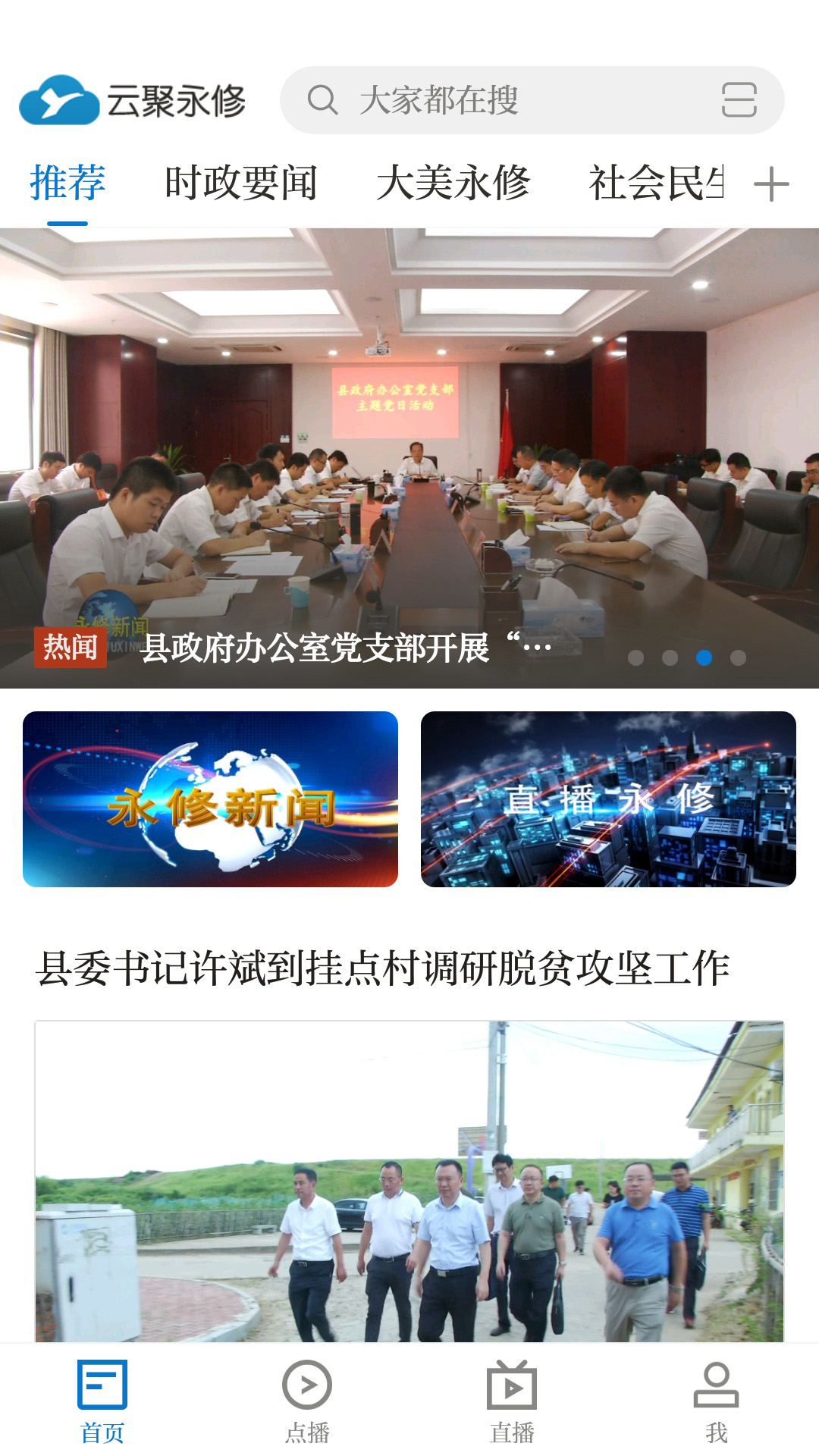Switch to the 社会民生 tab
The image size is (819, 1456).
(657, 184)
